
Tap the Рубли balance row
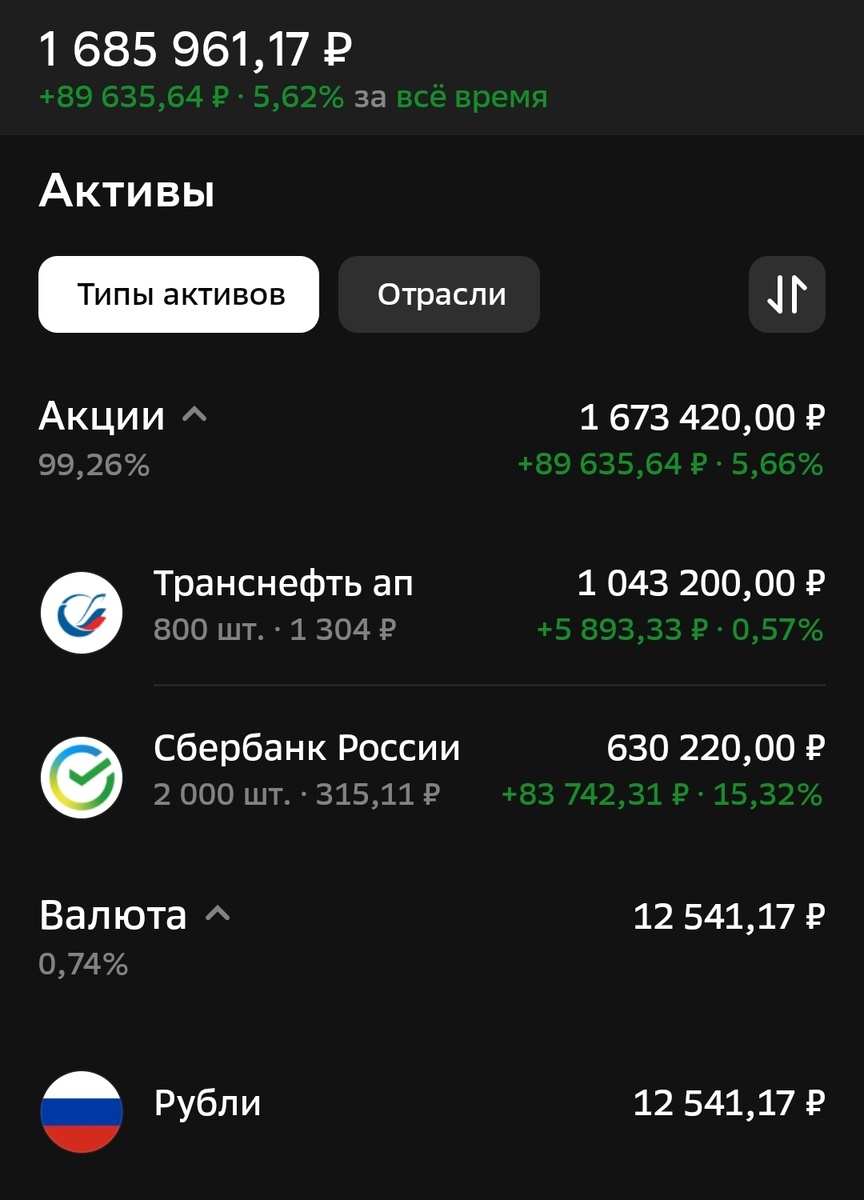430,1103
